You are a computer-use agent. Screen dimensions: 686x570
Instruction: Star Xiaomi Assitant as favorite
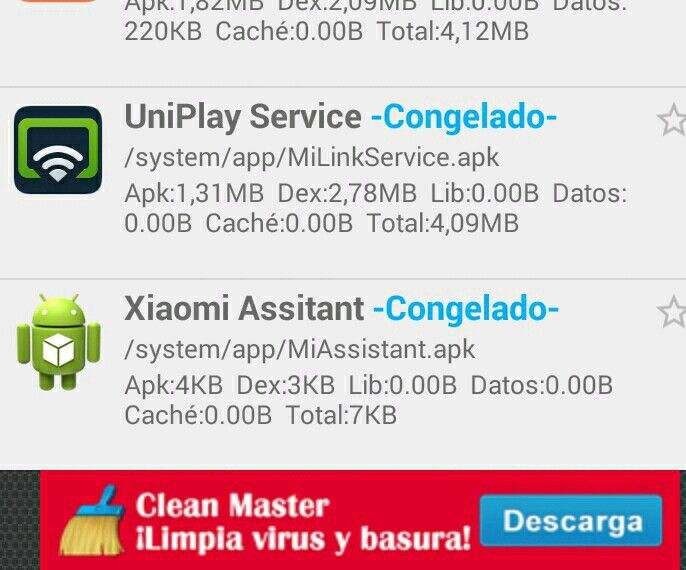coord(671,311)
